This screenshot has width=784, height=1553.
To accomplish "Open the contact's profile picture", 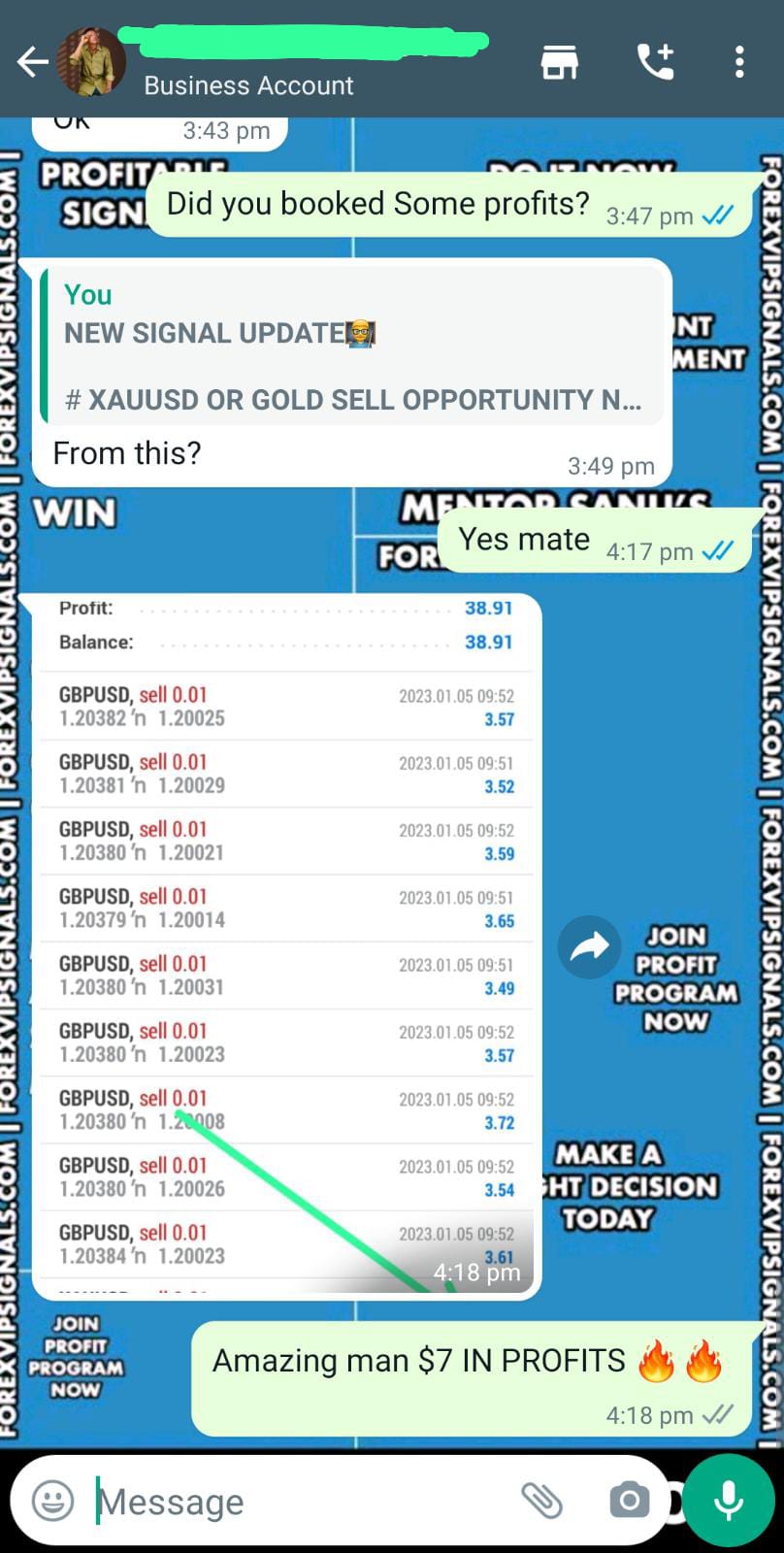I will [91, 60].
